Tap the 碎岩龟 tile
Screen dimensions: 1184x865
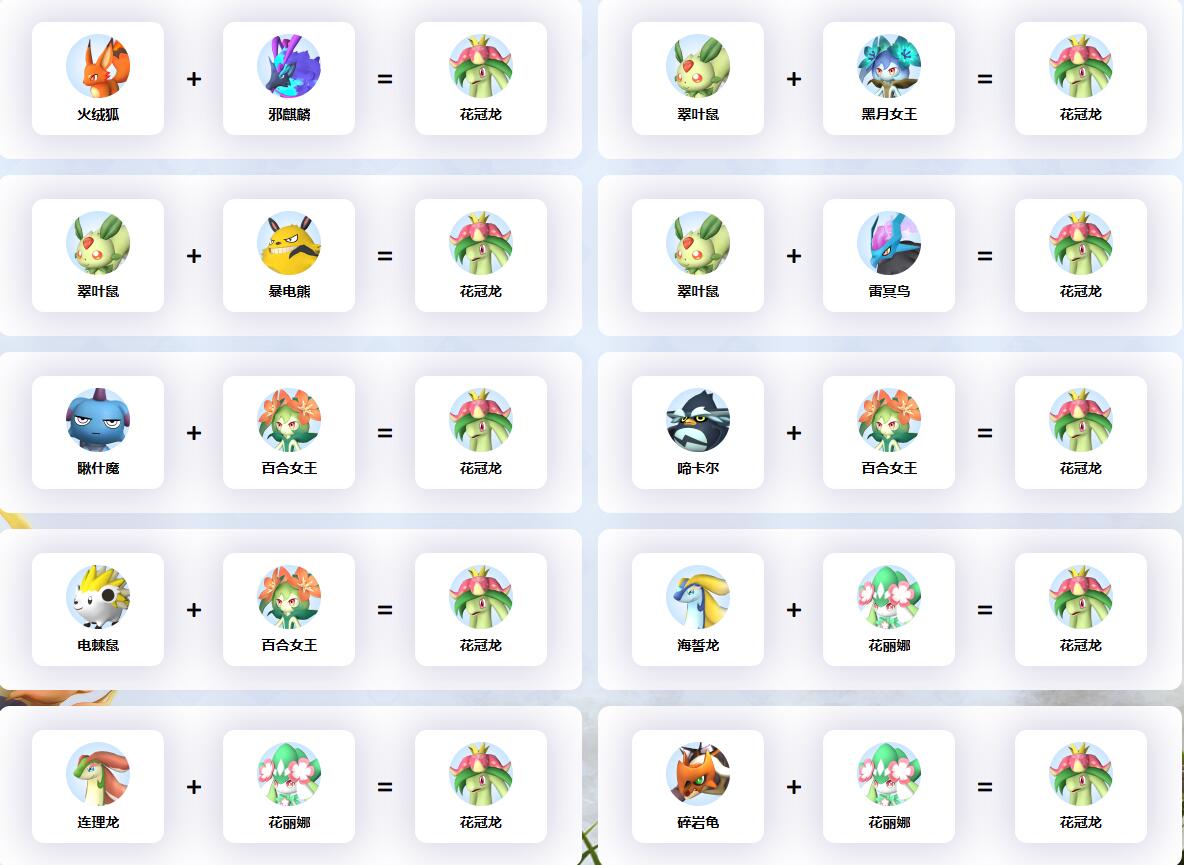point(698,786)
